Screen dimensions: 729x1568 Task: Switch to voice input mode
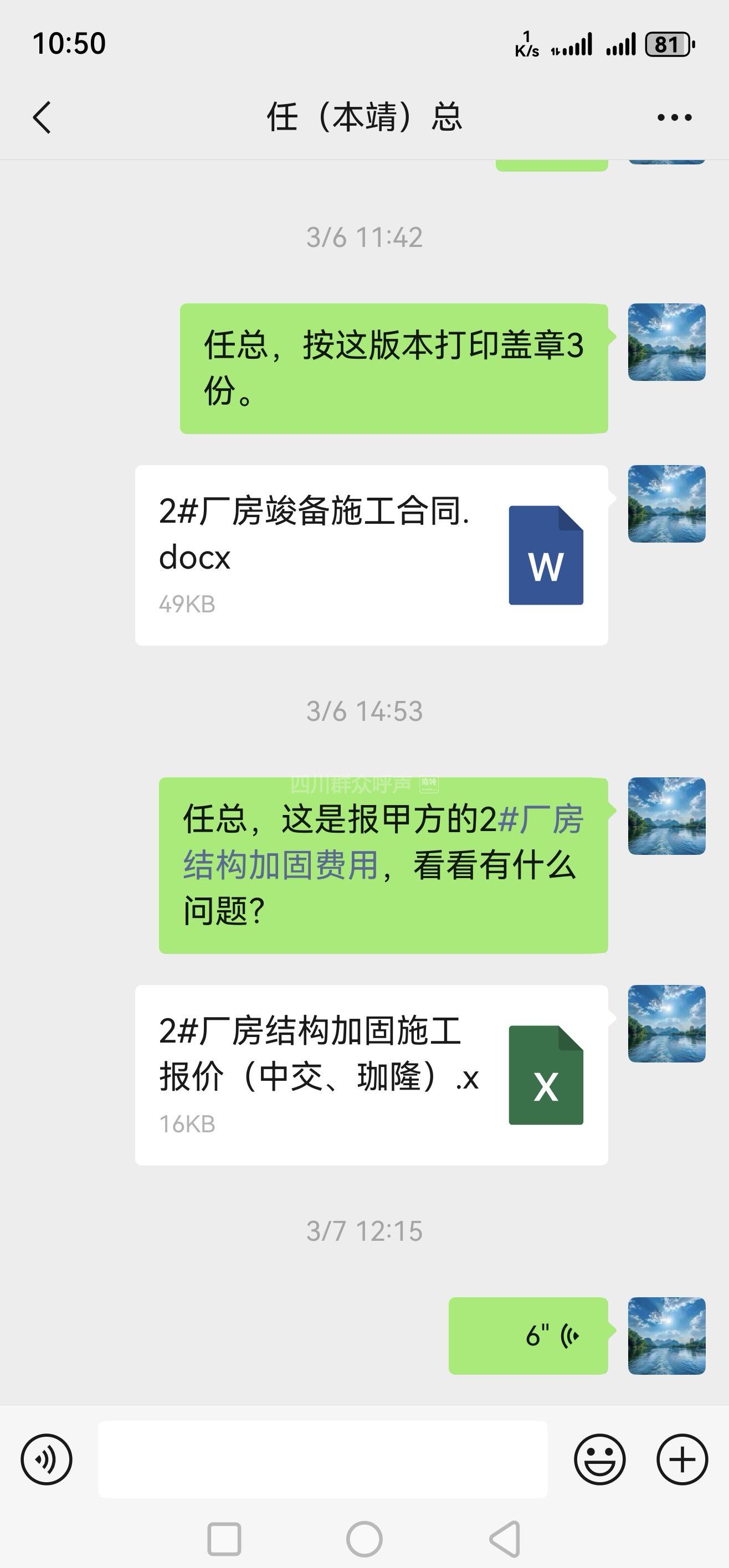coord(47,1459)
